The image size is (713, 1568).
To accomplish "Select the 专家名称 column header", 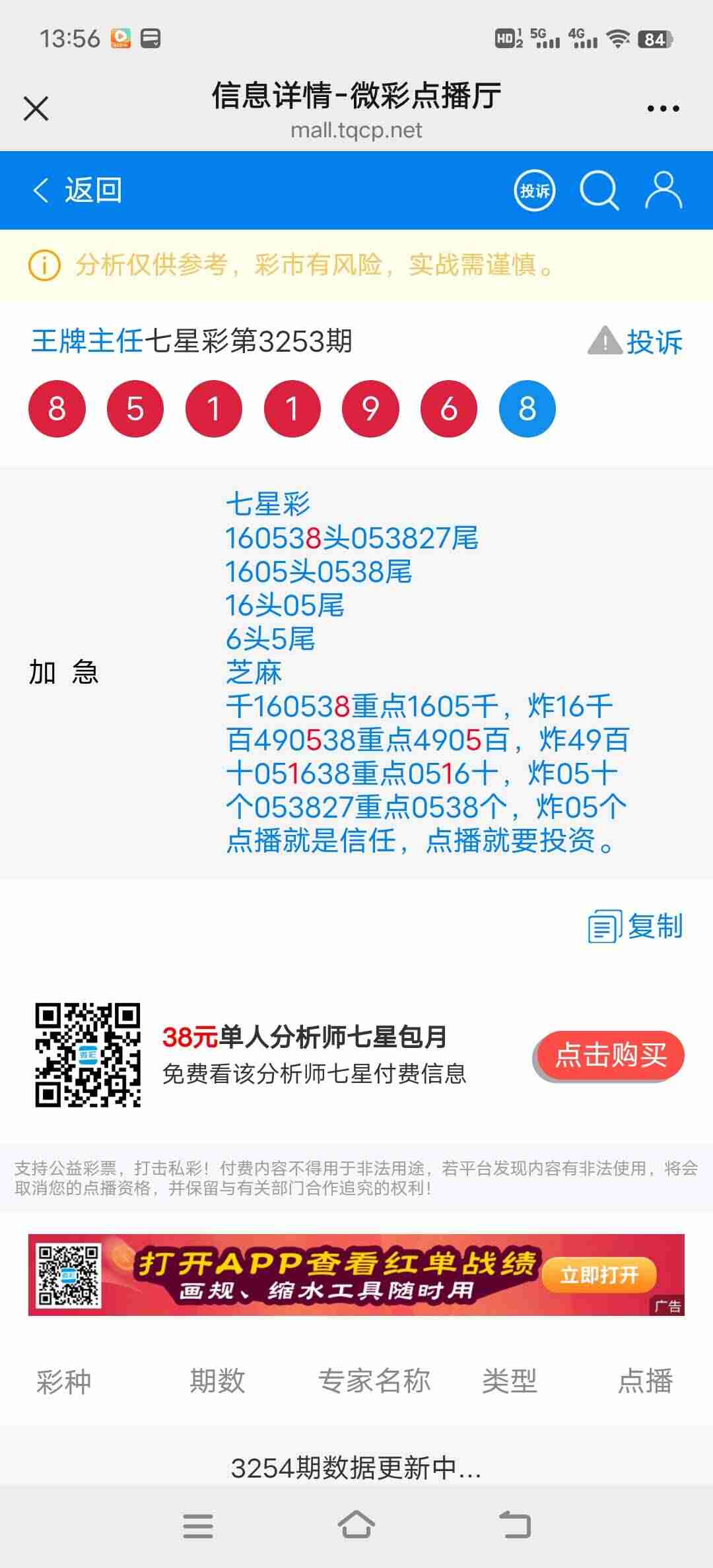I will click(372, 1381).
